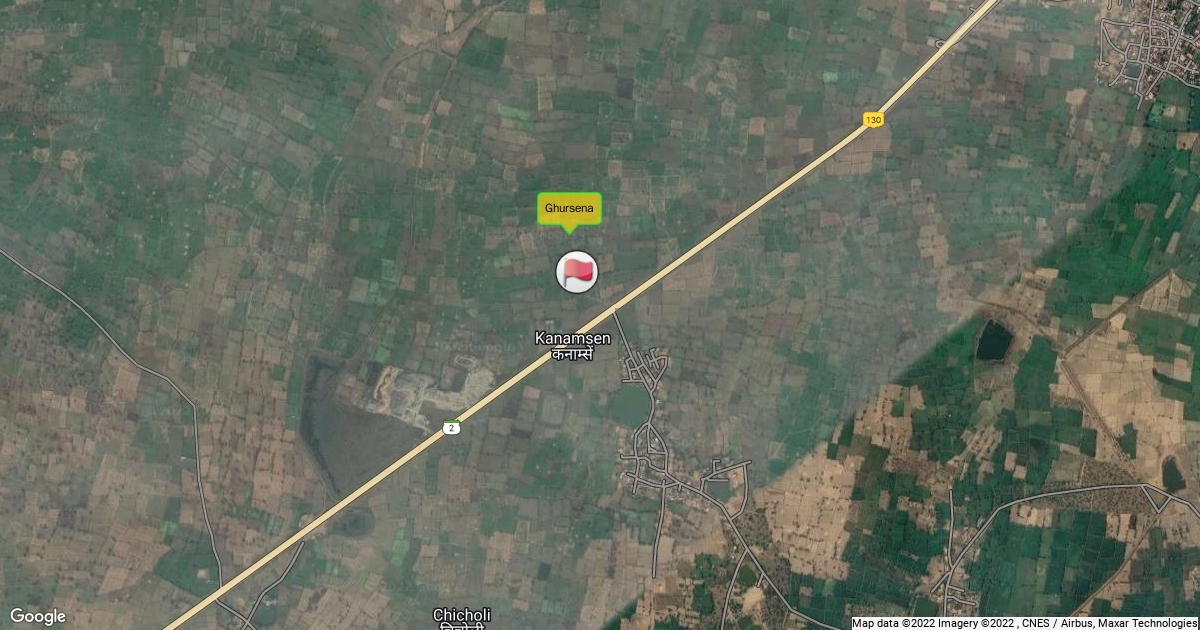Tap the red flag map marker
Viewport: 1200px width, 630px height.
(x=577, y=272)
